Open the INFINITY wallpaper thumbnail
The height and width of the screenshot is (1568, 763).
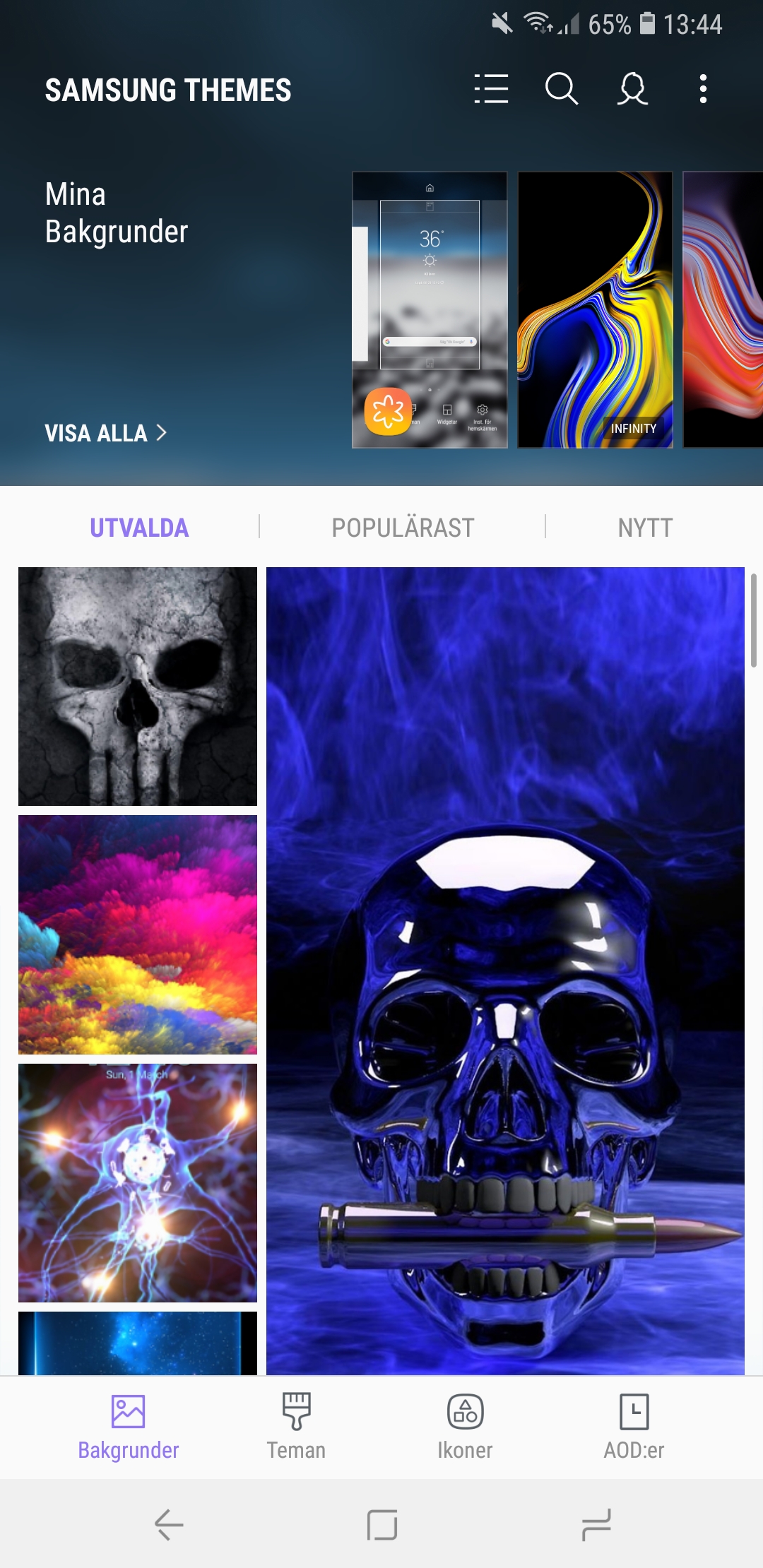595,310
